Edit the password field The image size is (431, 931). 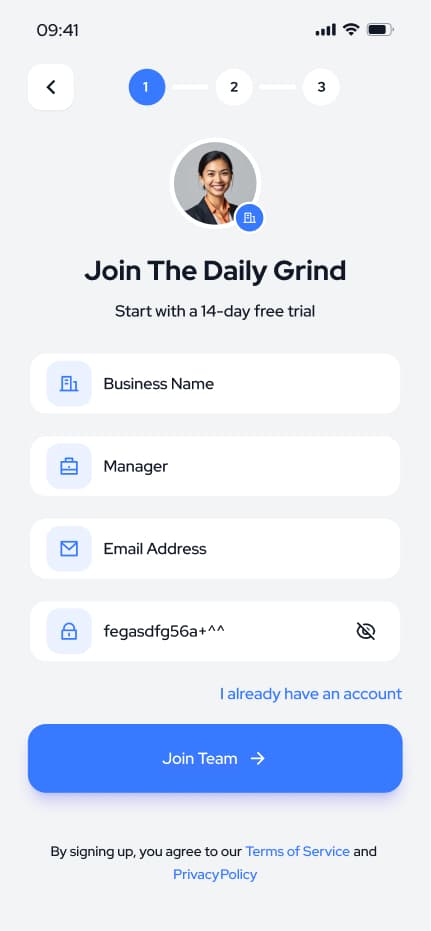(x=215, y=631)
